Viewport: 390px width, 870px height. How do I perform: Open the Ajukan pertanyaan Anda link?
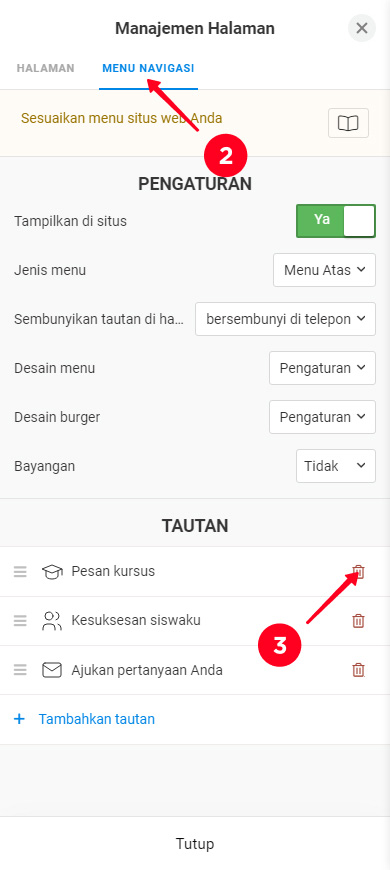(x=147, y=670)
